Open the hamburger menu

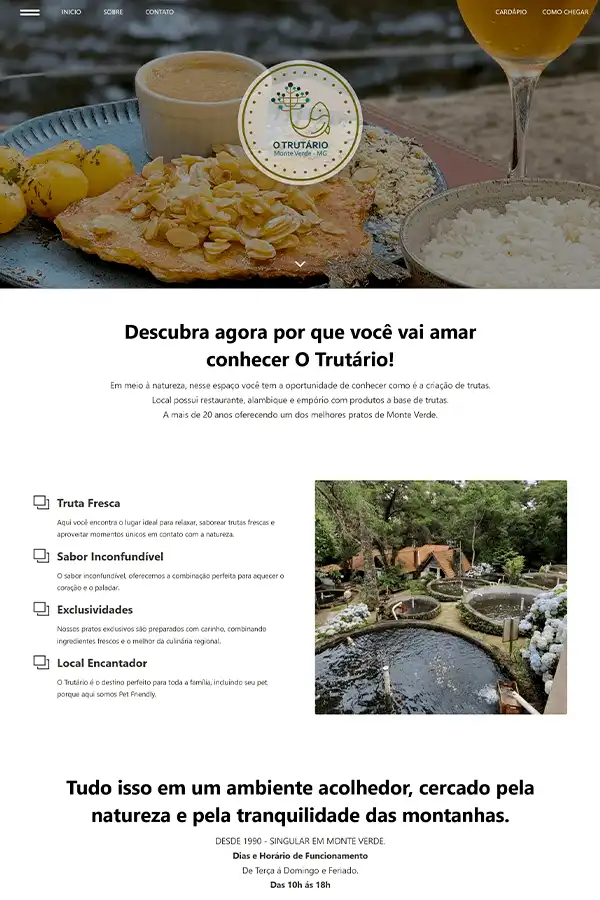click(x=30, y=12)
